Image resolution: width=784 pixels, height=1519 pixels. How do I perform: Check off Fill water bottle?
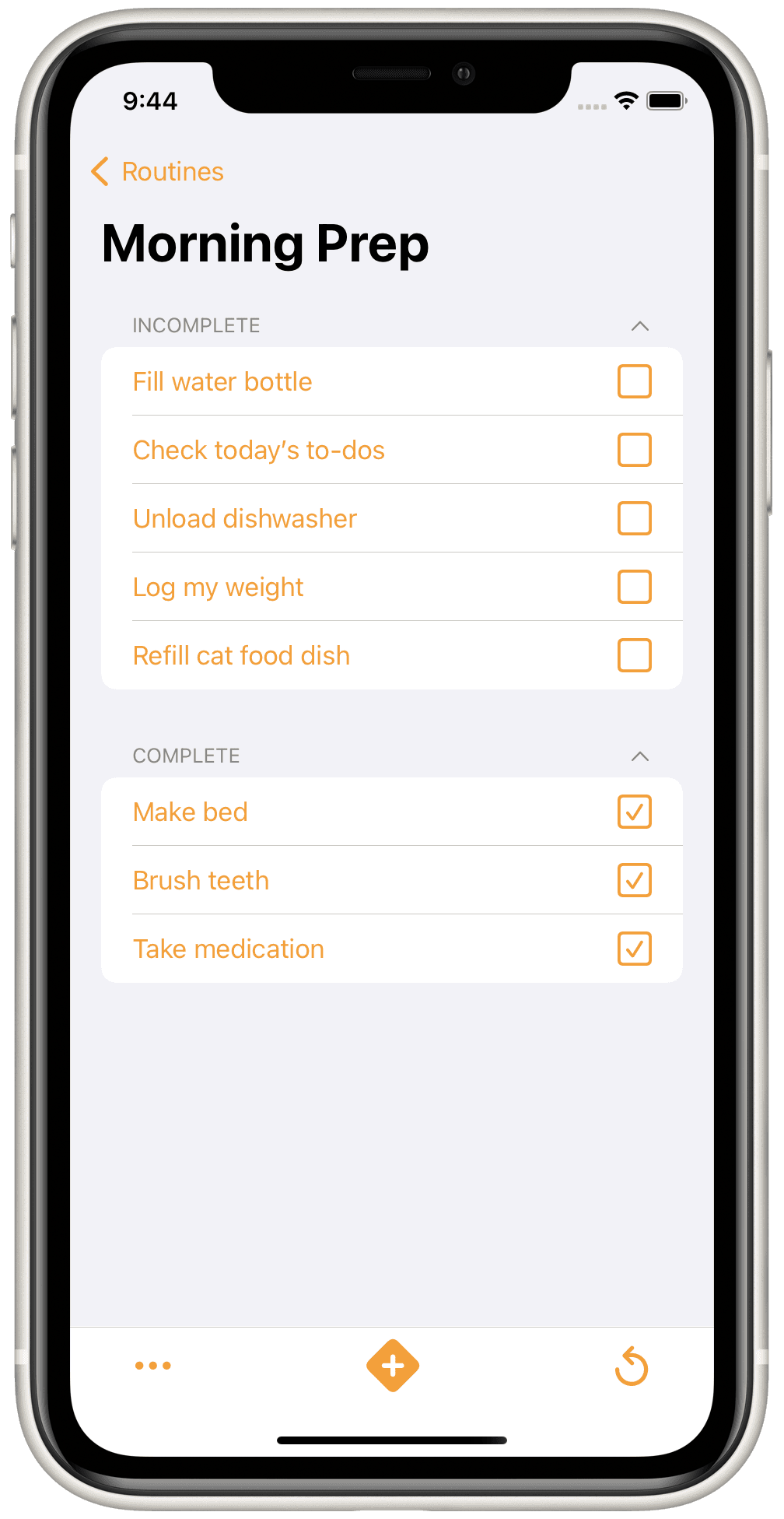634,382
